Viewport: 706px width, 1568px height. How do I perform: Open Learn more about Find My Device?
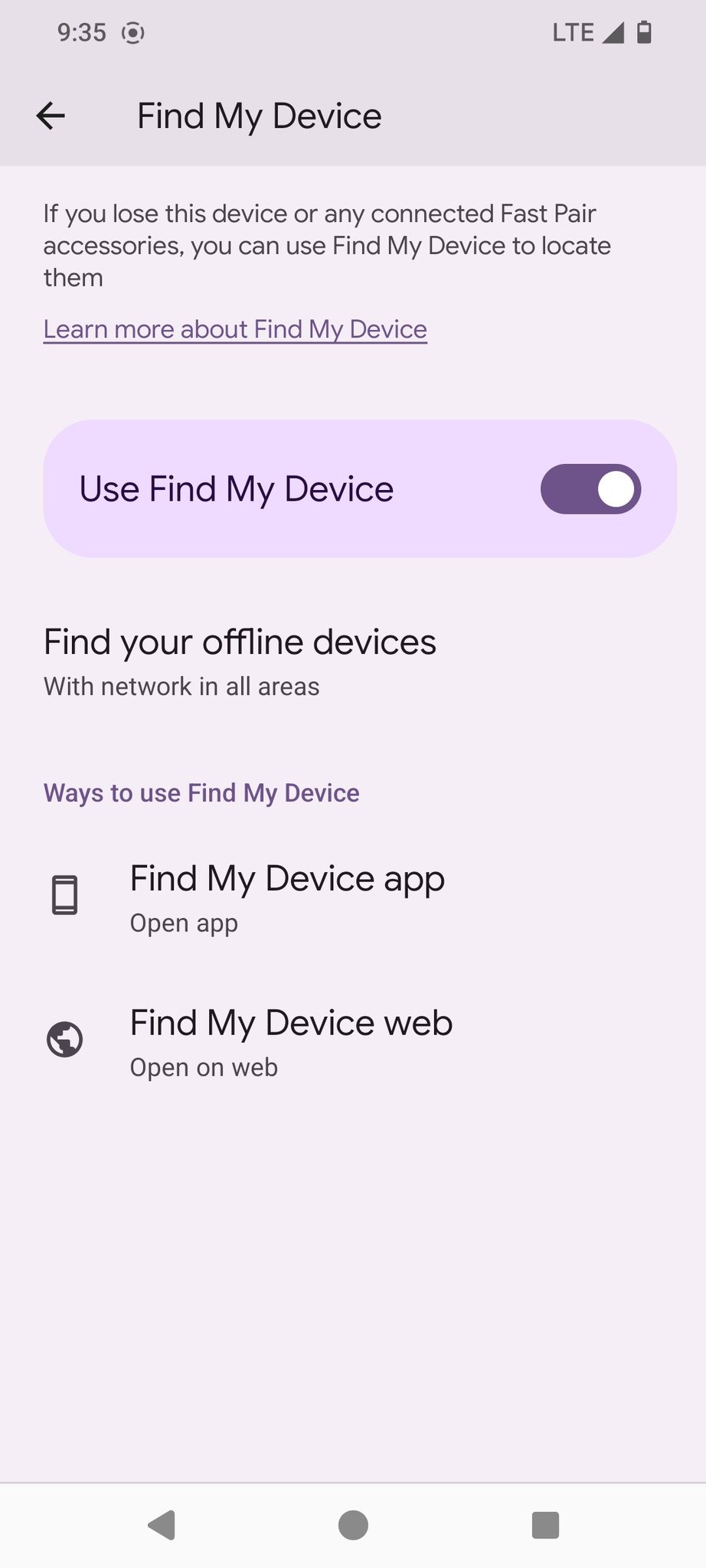click(235, 328)
